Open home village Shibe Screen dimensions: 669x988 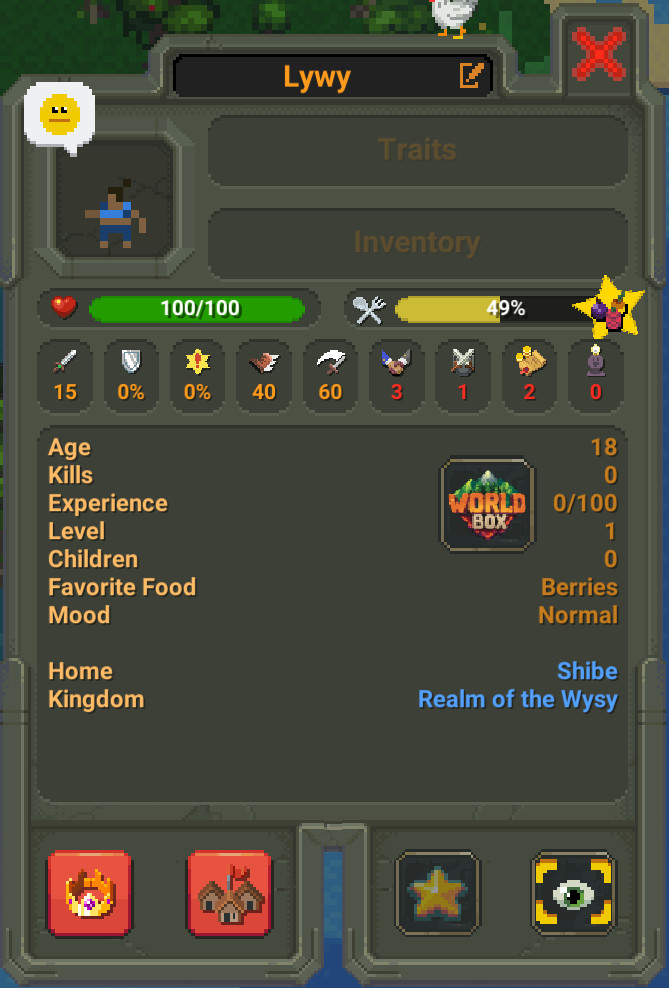click(x=587, y=671)
